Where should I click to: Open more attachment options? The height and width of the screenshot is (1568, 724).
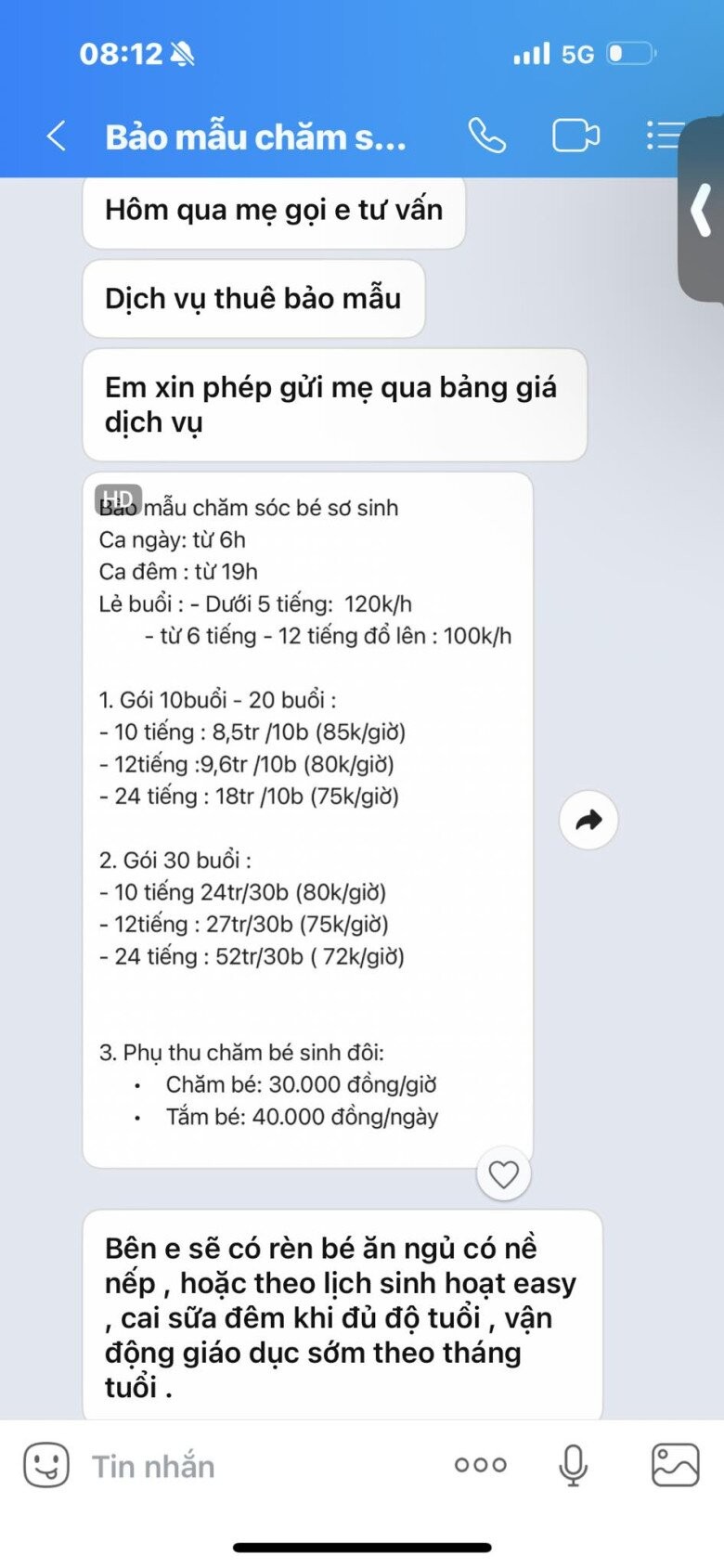tap(480, 1466)
